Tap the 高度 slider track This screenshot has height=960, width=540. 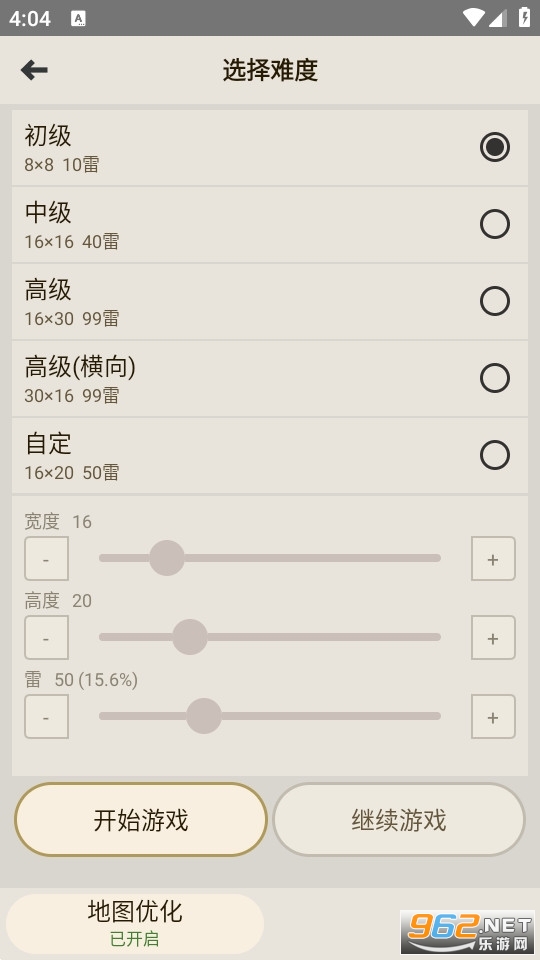270,637
